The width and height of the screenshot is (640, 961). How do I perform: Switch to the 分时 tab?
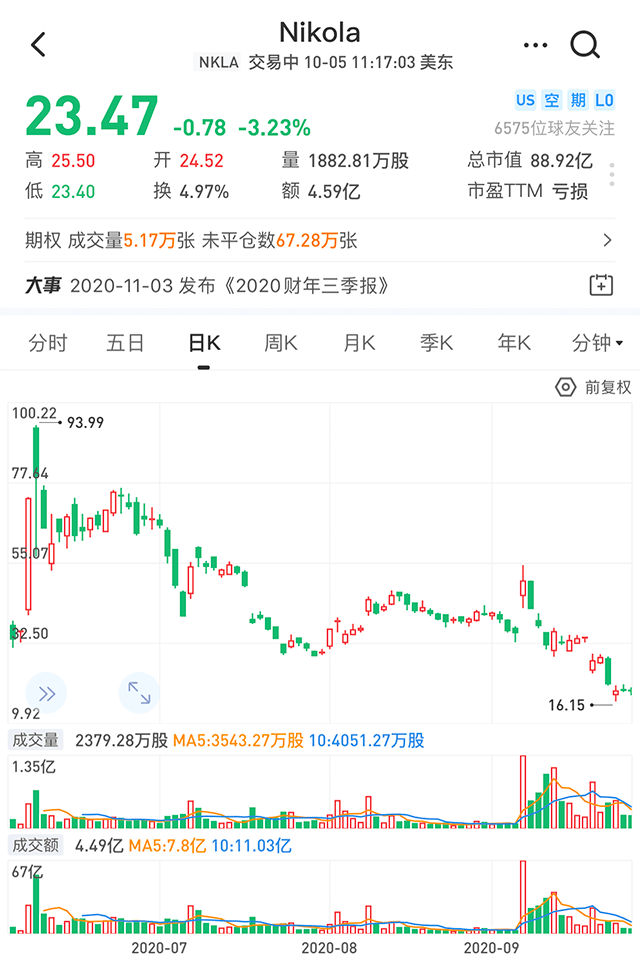coord(47,343)
